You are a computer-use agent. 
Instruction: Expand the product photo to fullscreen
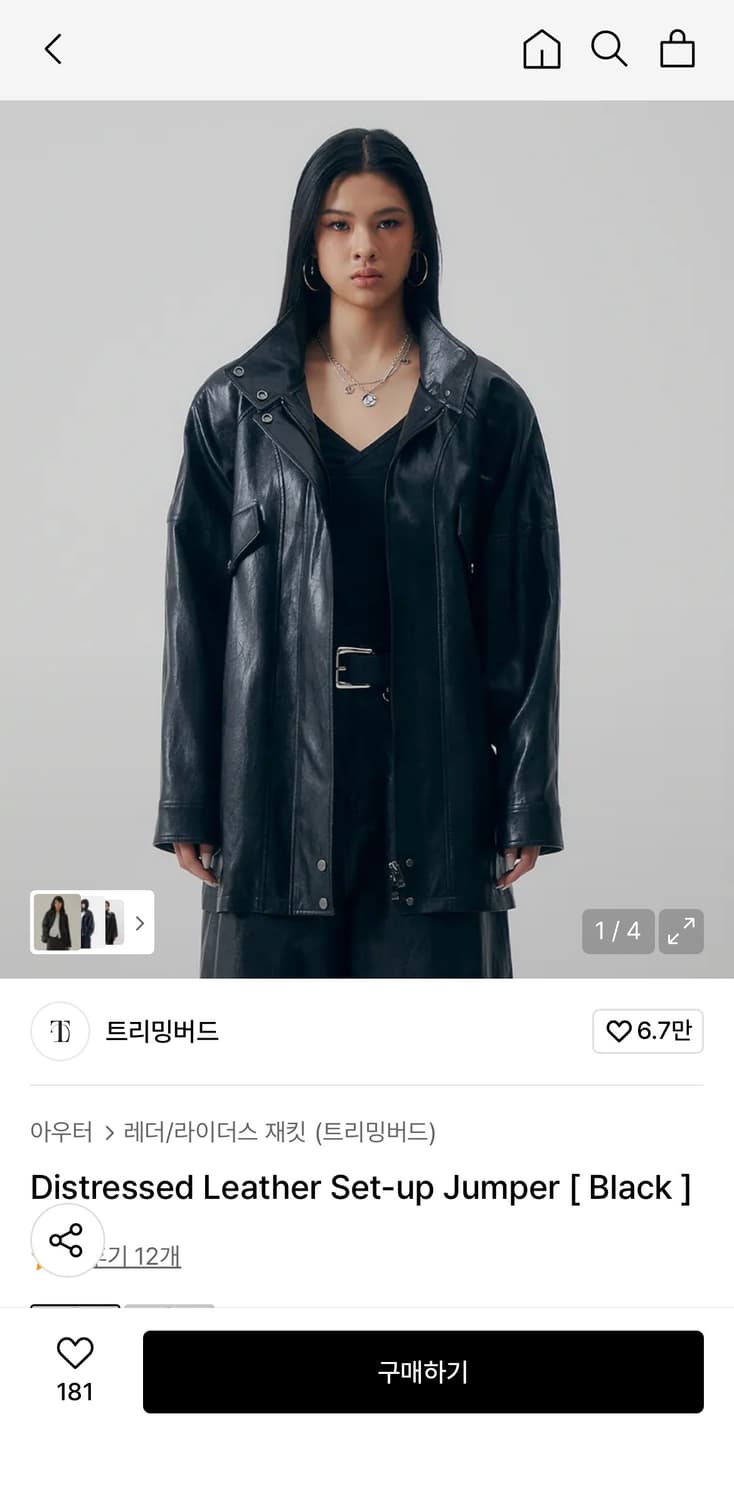point(681,931)
